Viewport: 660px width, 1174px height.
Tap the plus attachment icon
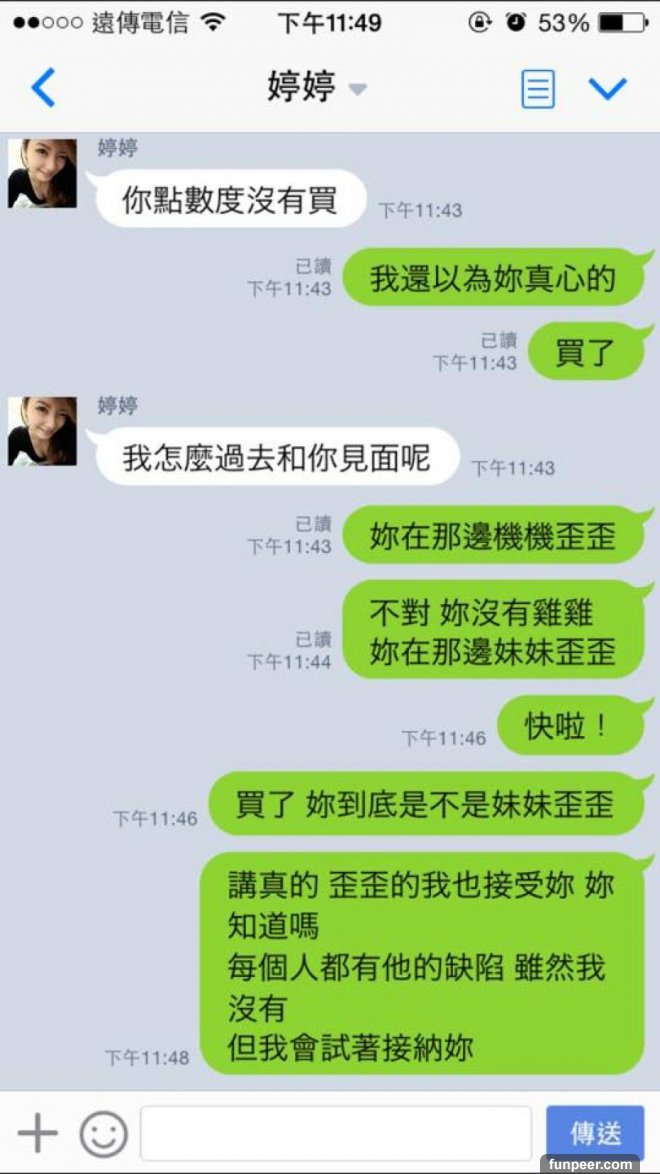click(x=38, y=1133)
